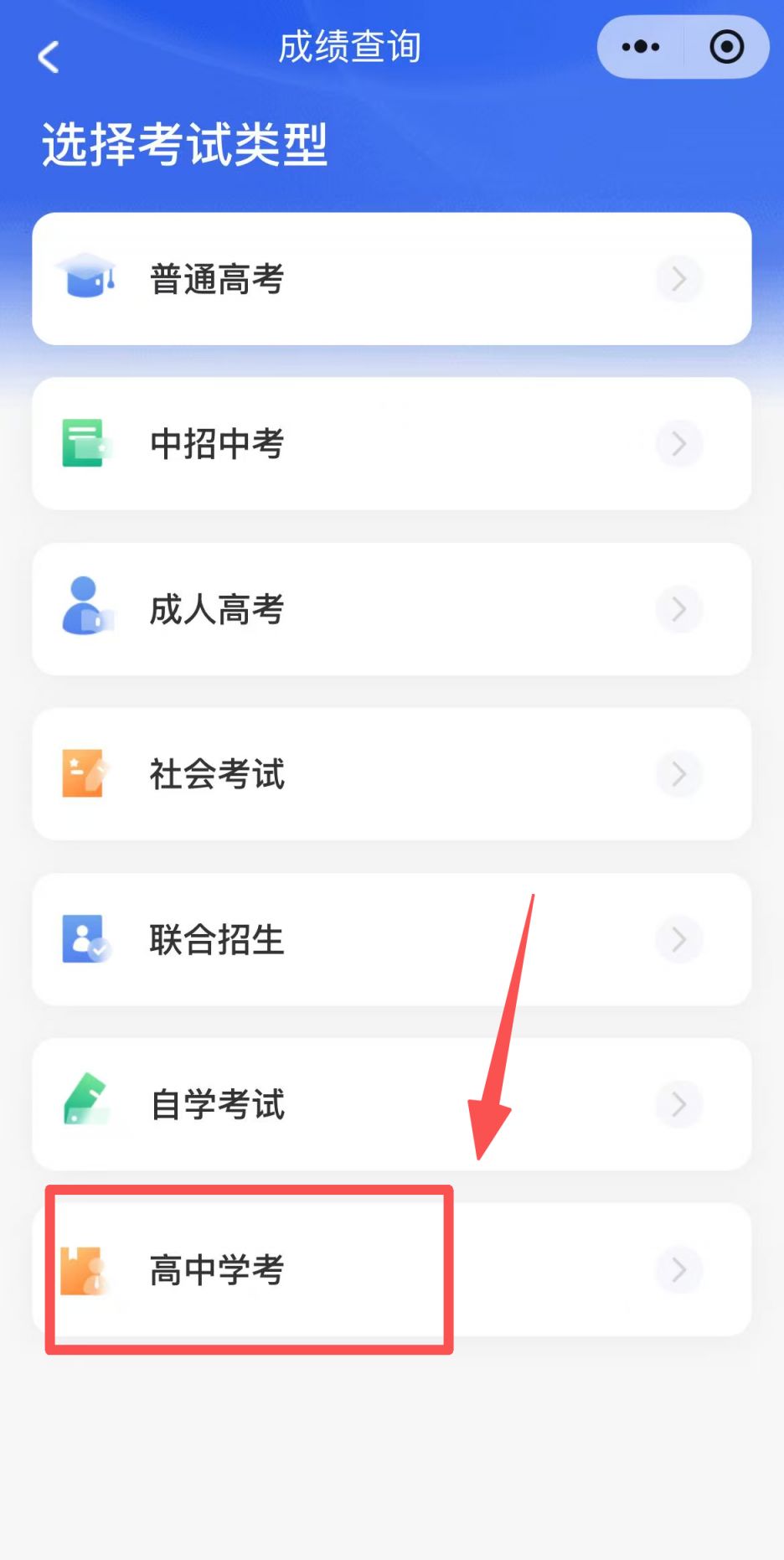Open 自学考试 score query
Viewport: 784px width, 1560px height.
coord(391,1104)
